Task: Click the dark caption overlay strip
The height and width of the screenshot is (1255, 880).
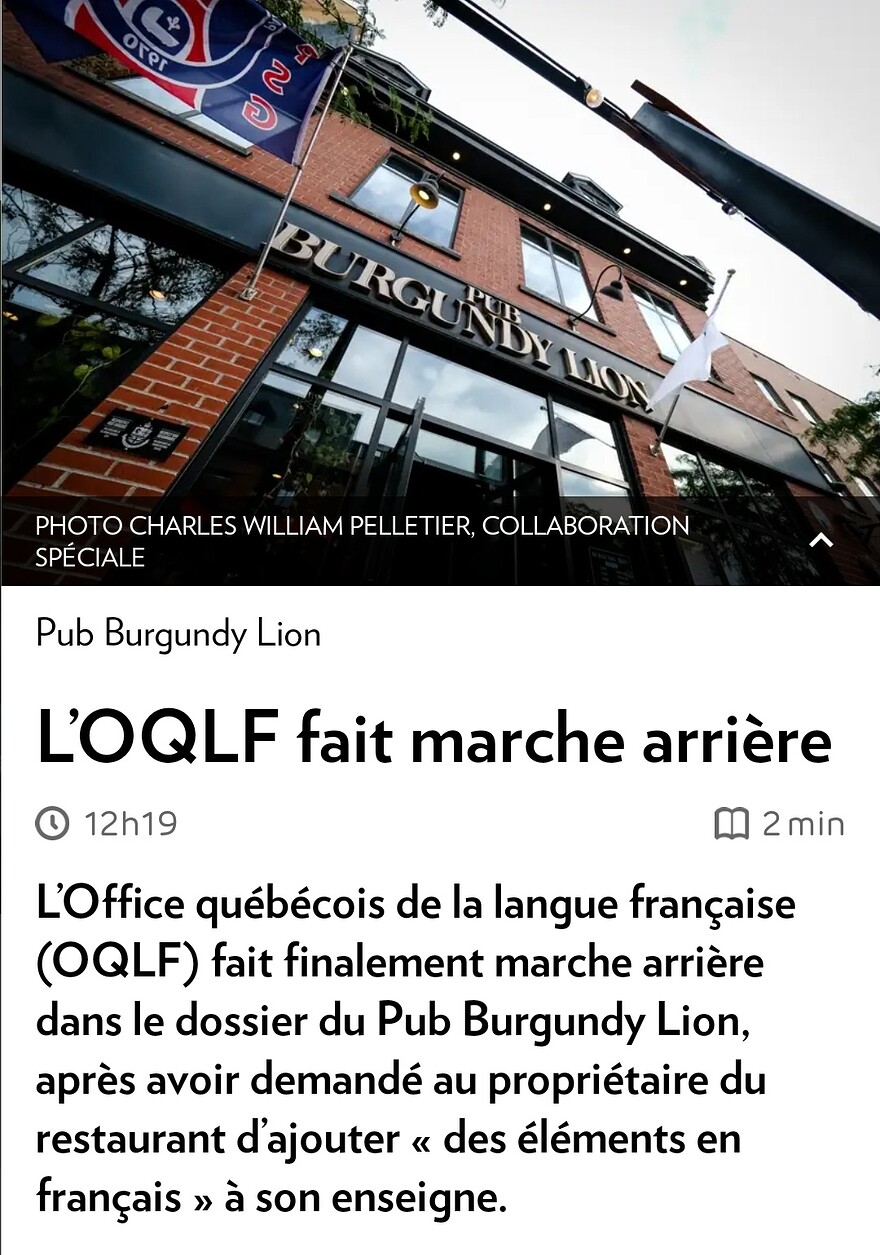Action: 400,539
